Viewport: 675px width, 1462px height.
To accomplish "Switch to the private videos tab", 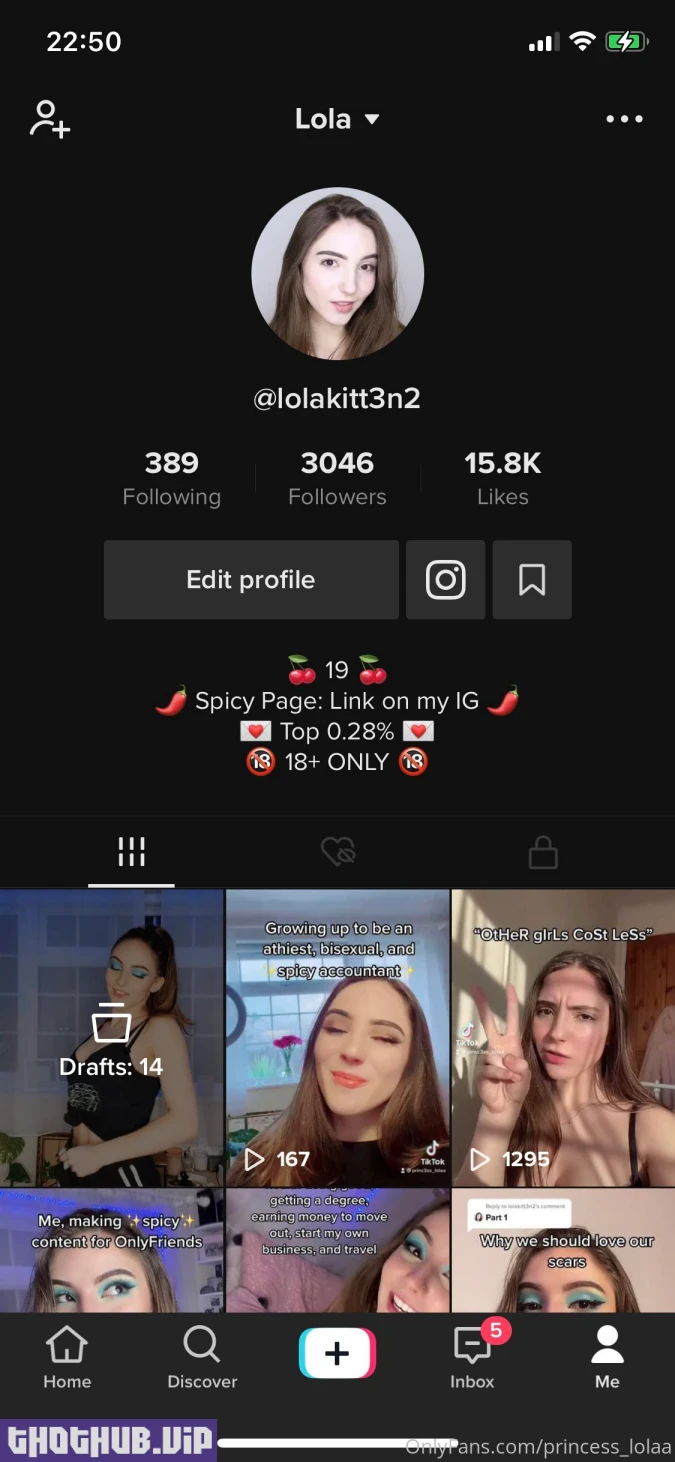I will click(543, 852).
